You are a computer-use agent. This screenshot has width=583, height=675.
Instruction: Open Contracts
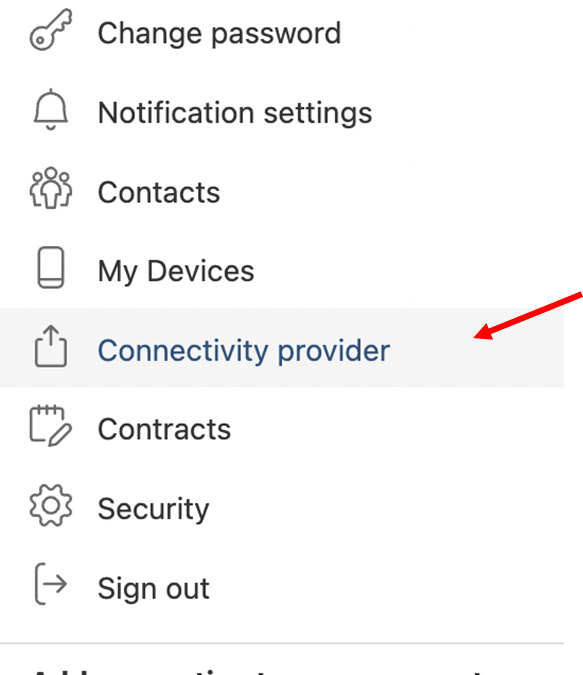[x=282, y=429]
